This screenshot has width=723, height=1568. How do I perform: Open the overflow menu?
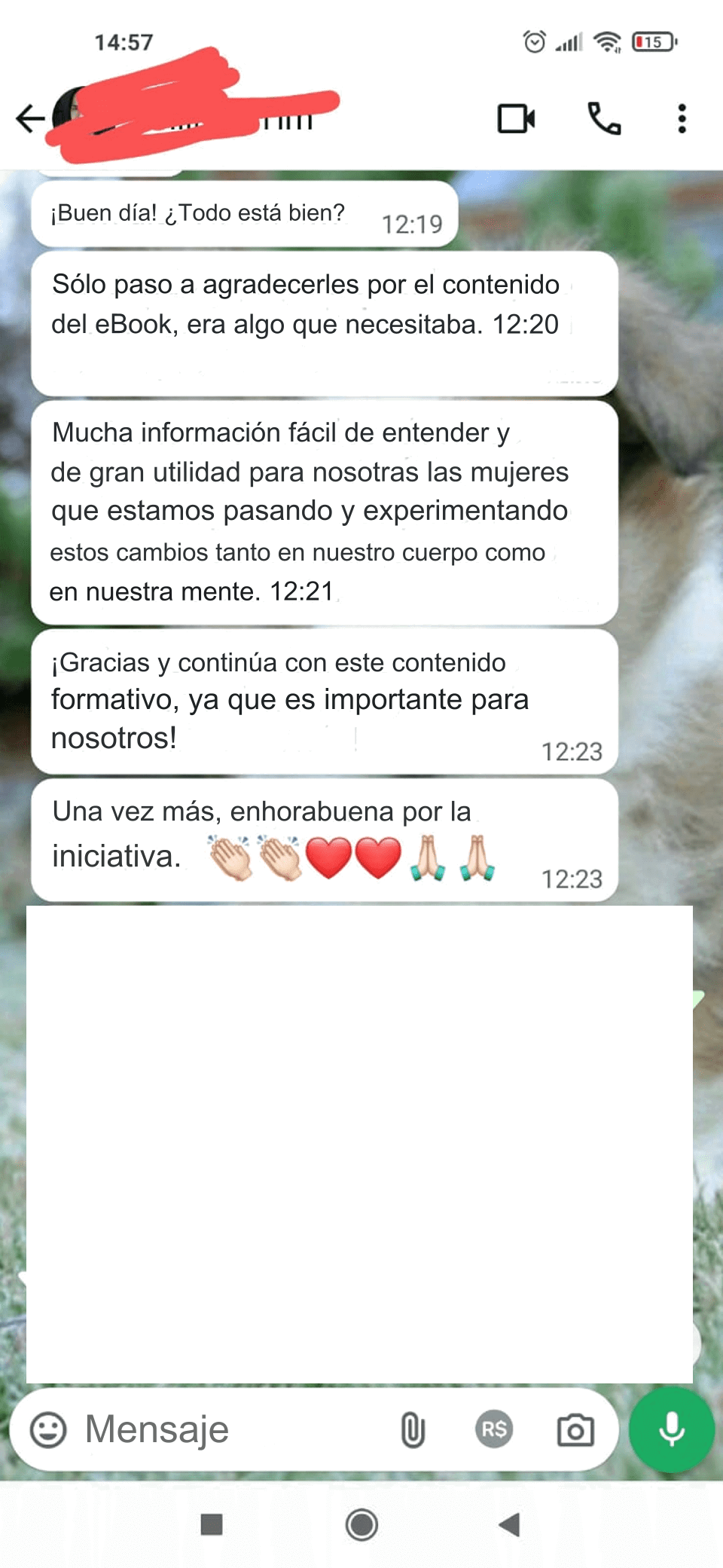point(682,119)
